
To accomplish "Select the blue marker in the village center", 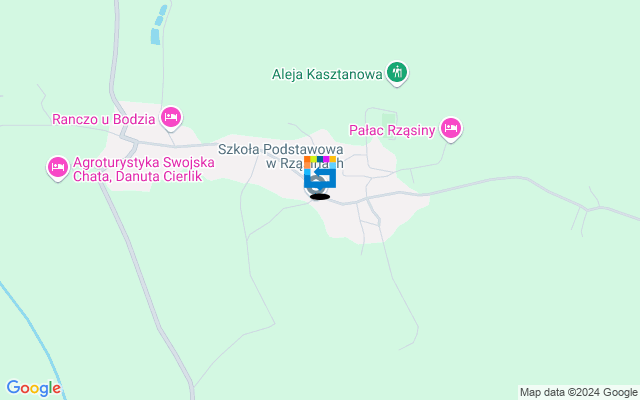I will point(320,178).
